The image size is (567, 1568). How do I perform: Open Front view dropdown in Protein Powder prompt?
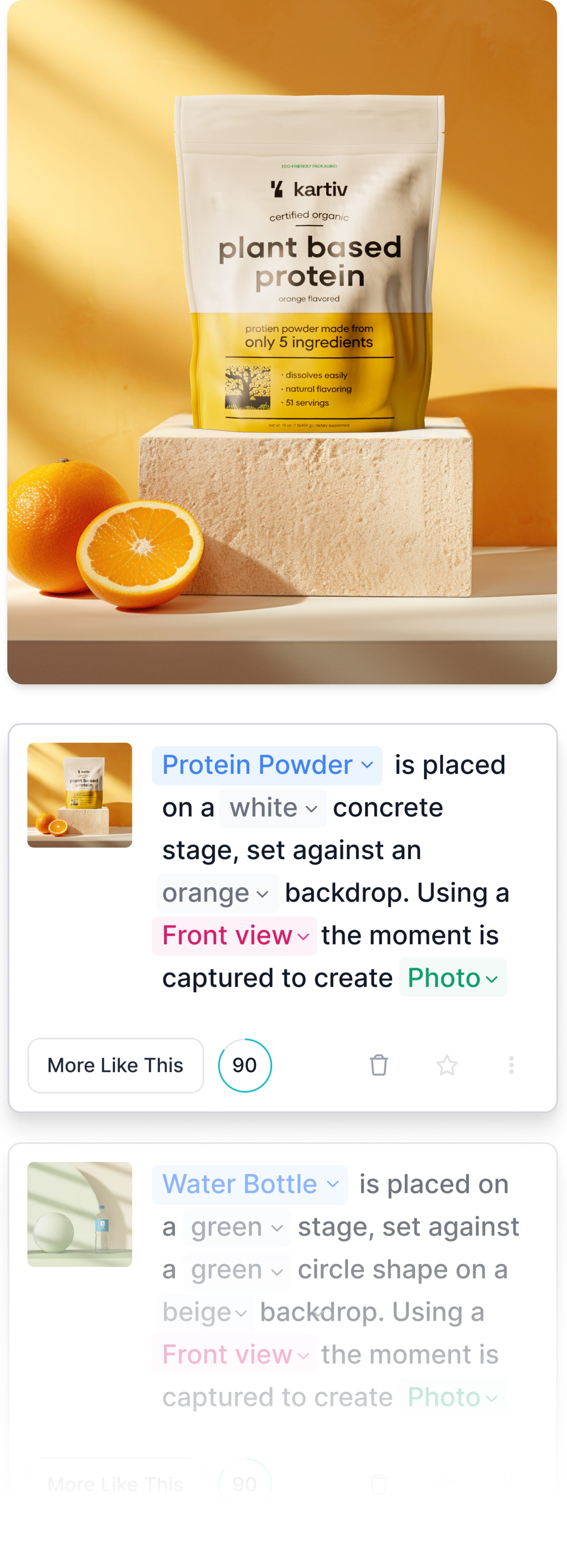[x=235, y=935]
